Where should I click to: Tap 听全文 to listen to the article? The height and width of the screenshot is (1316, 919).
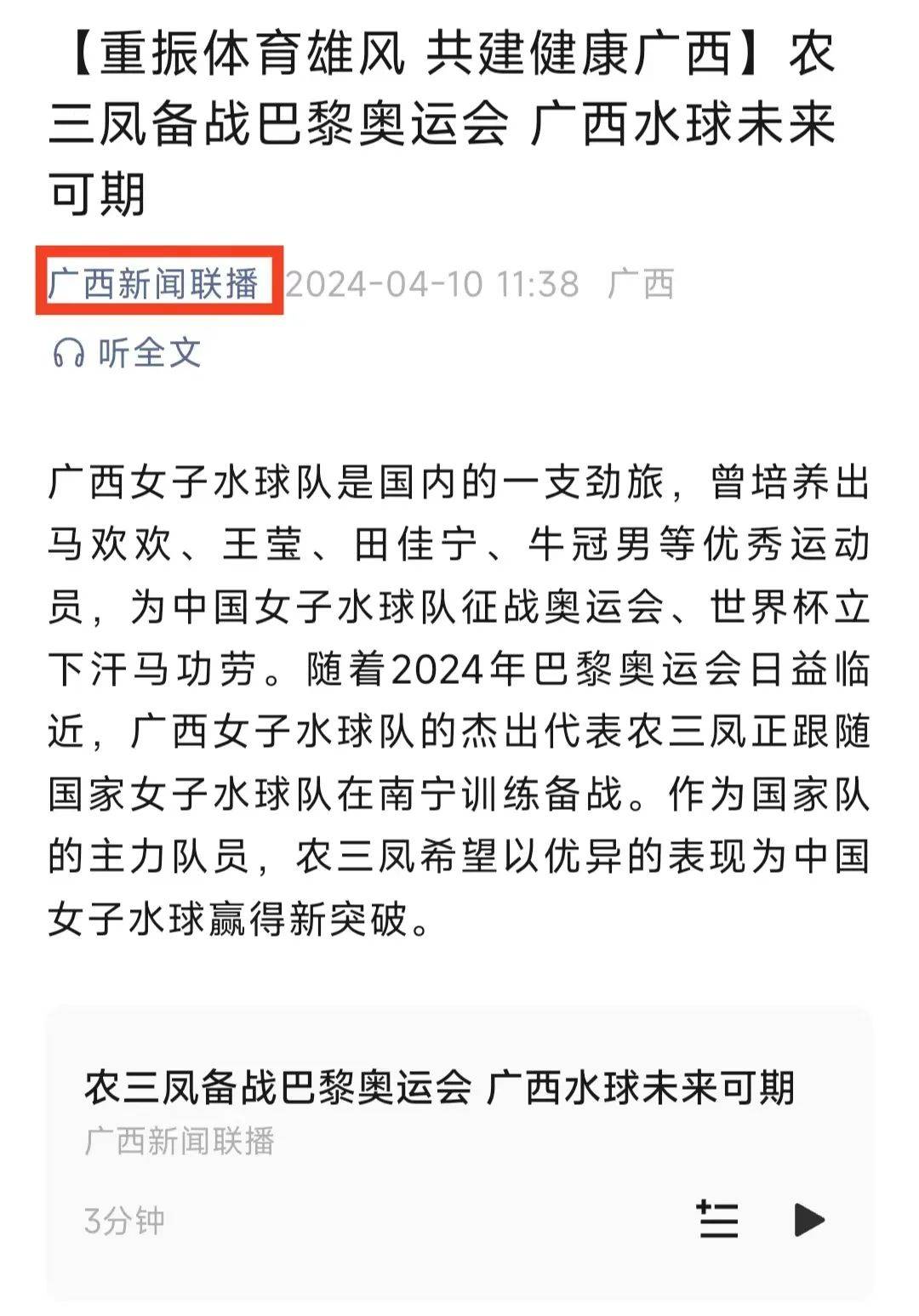(128, 352)
